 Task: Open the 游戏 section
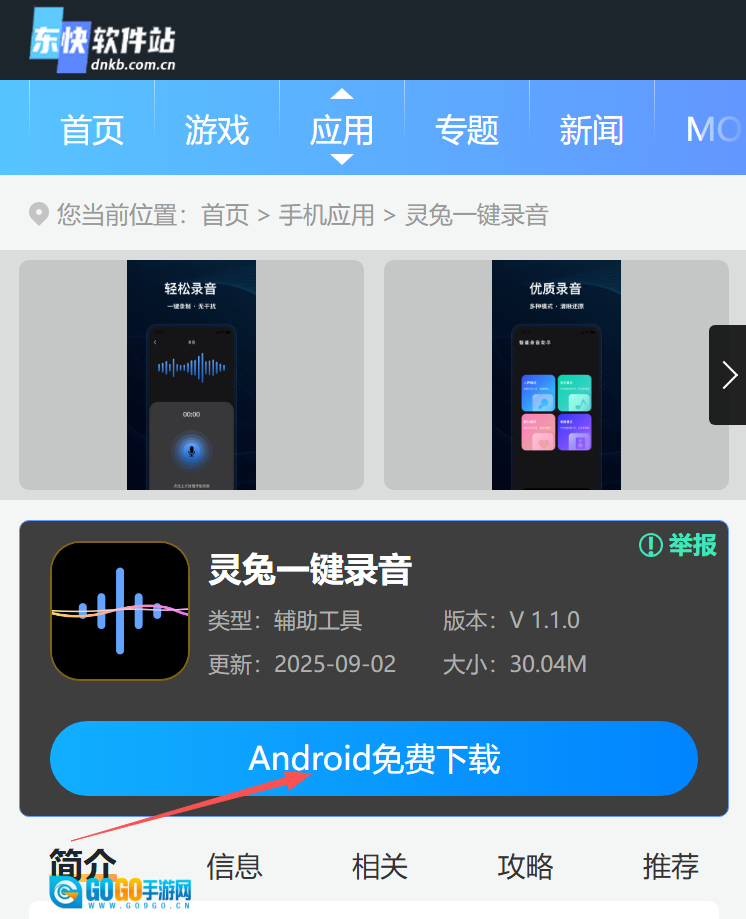pos(217,130)
